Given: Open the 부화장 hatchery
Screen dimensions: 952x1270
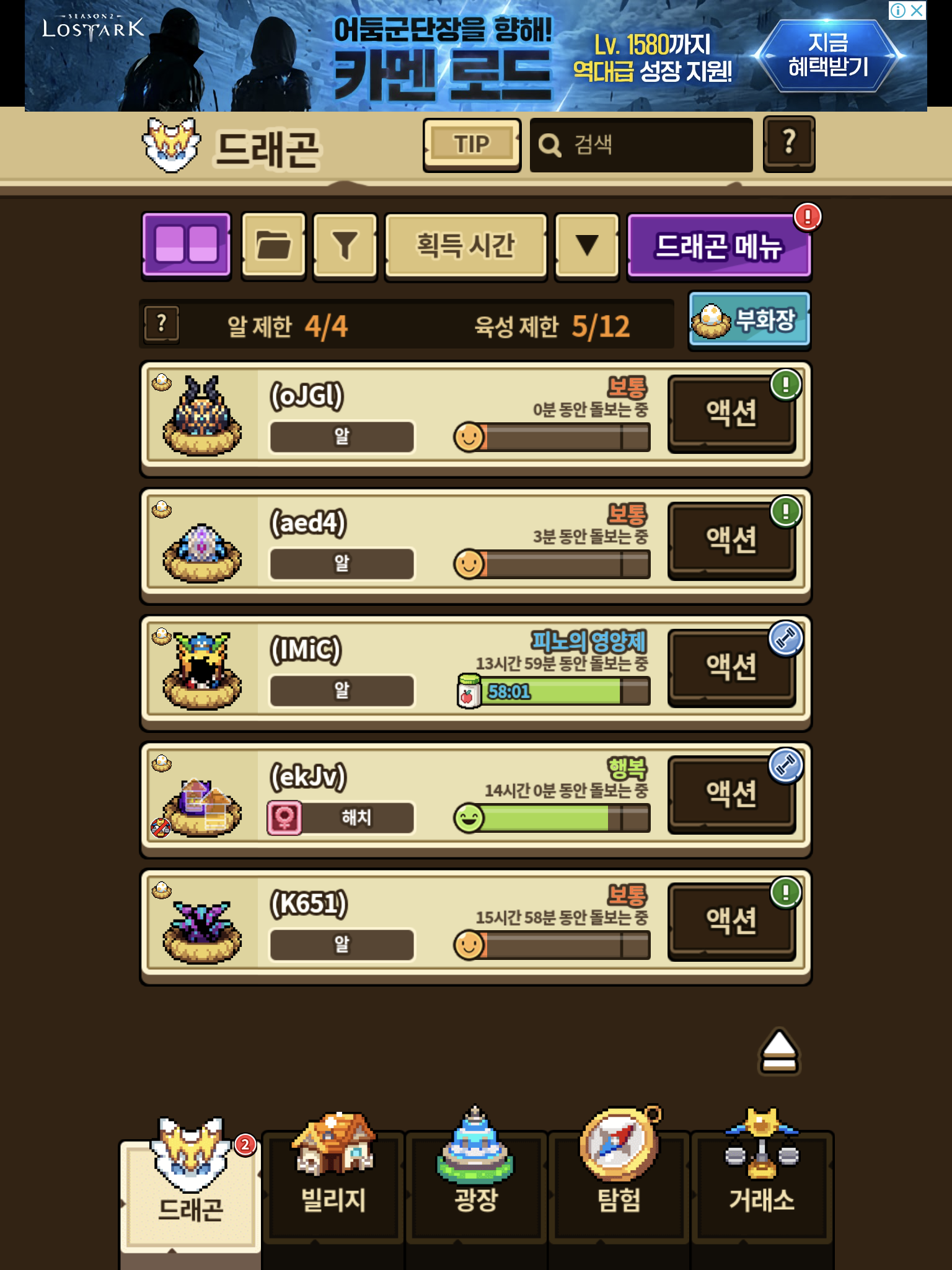Looking at the screenshot, I should [x=749, y=320].
